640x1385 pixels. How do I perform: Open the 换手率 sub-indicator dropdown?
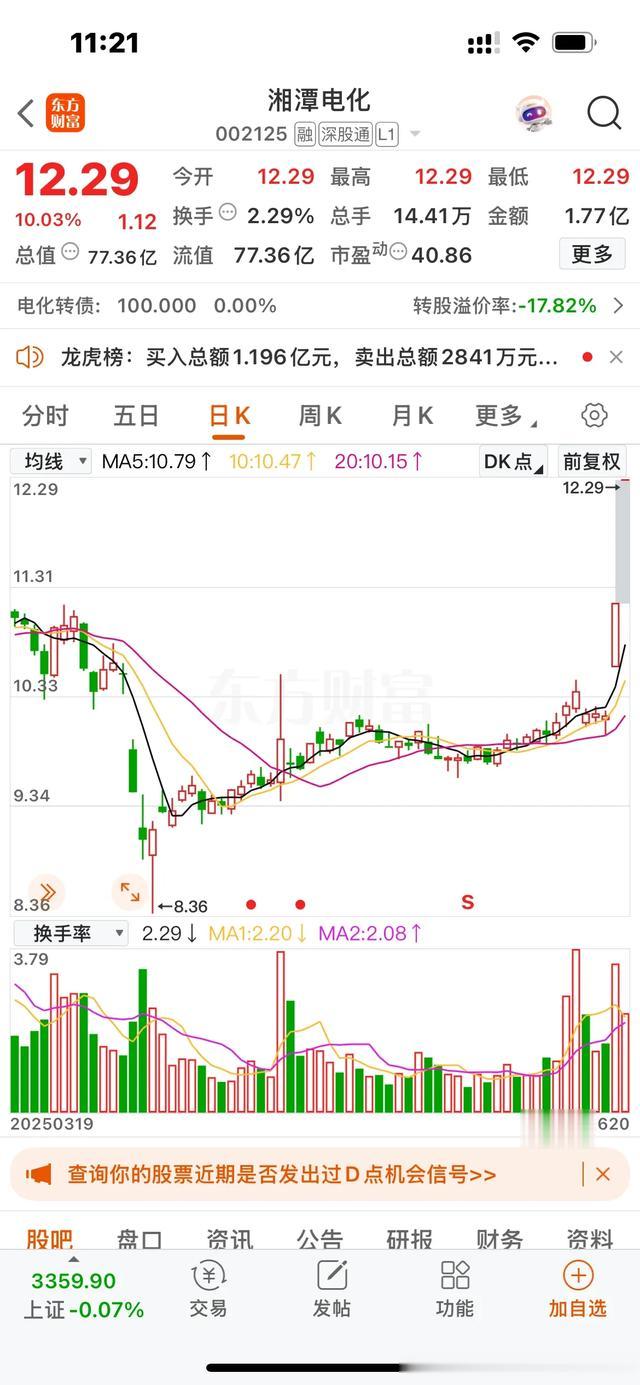pyautogui.click(x=70, y=933)
